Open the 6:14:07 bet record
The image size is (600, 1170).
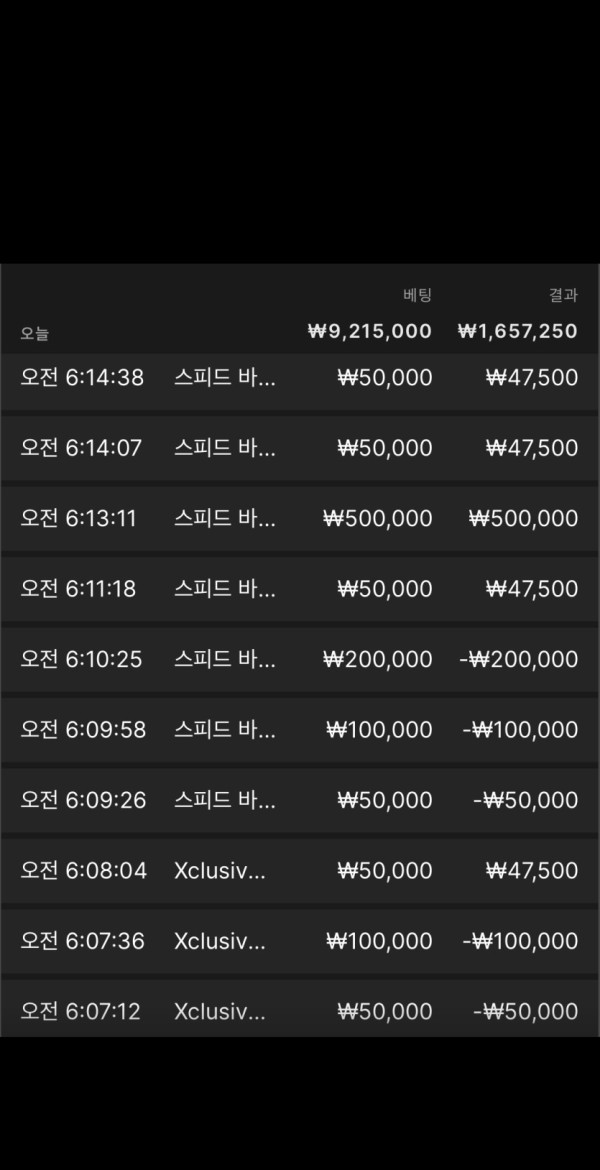(299, 448)
